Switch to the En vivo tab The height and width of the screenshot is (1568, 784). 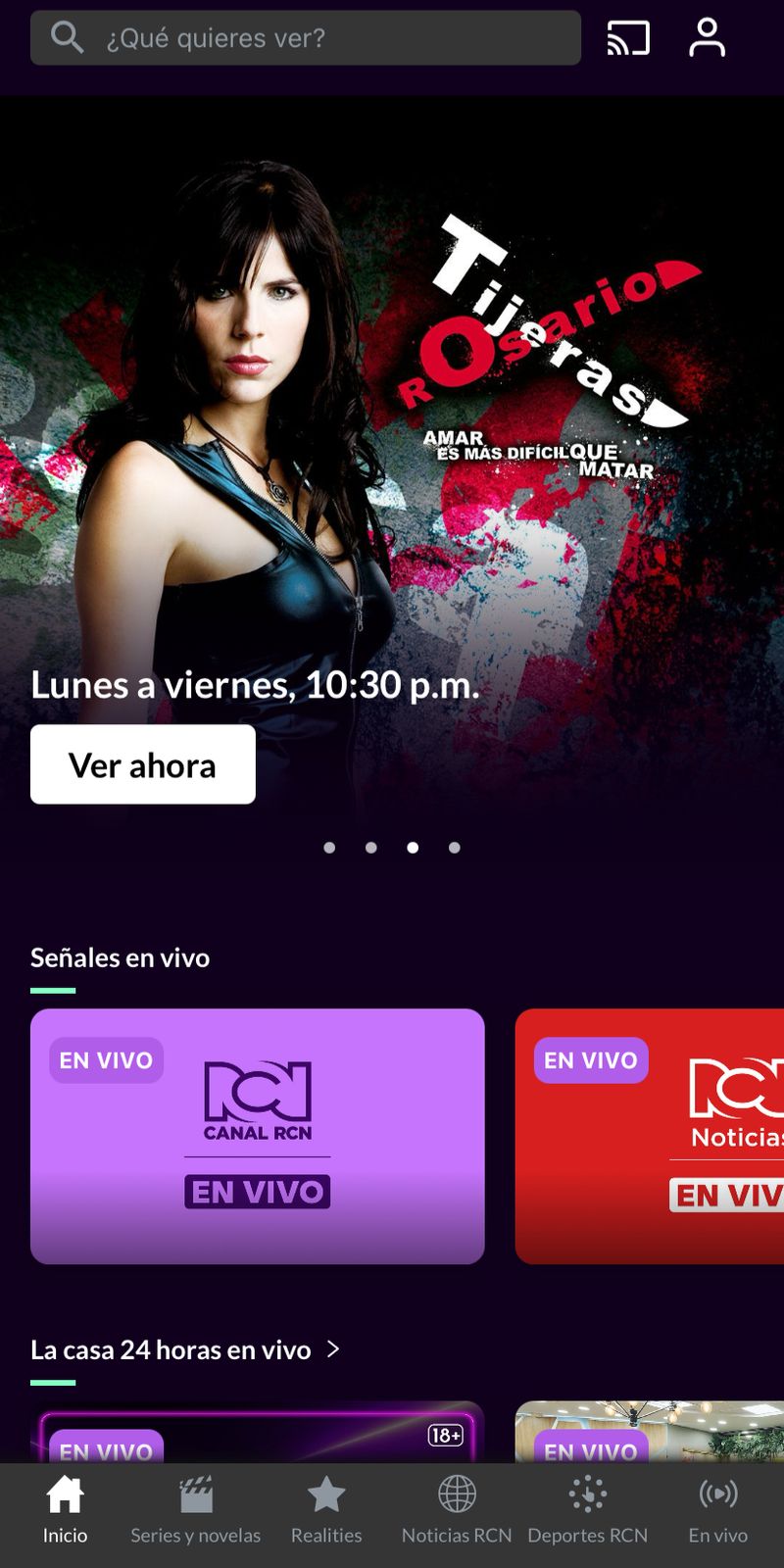click(x=717, y=1511)
